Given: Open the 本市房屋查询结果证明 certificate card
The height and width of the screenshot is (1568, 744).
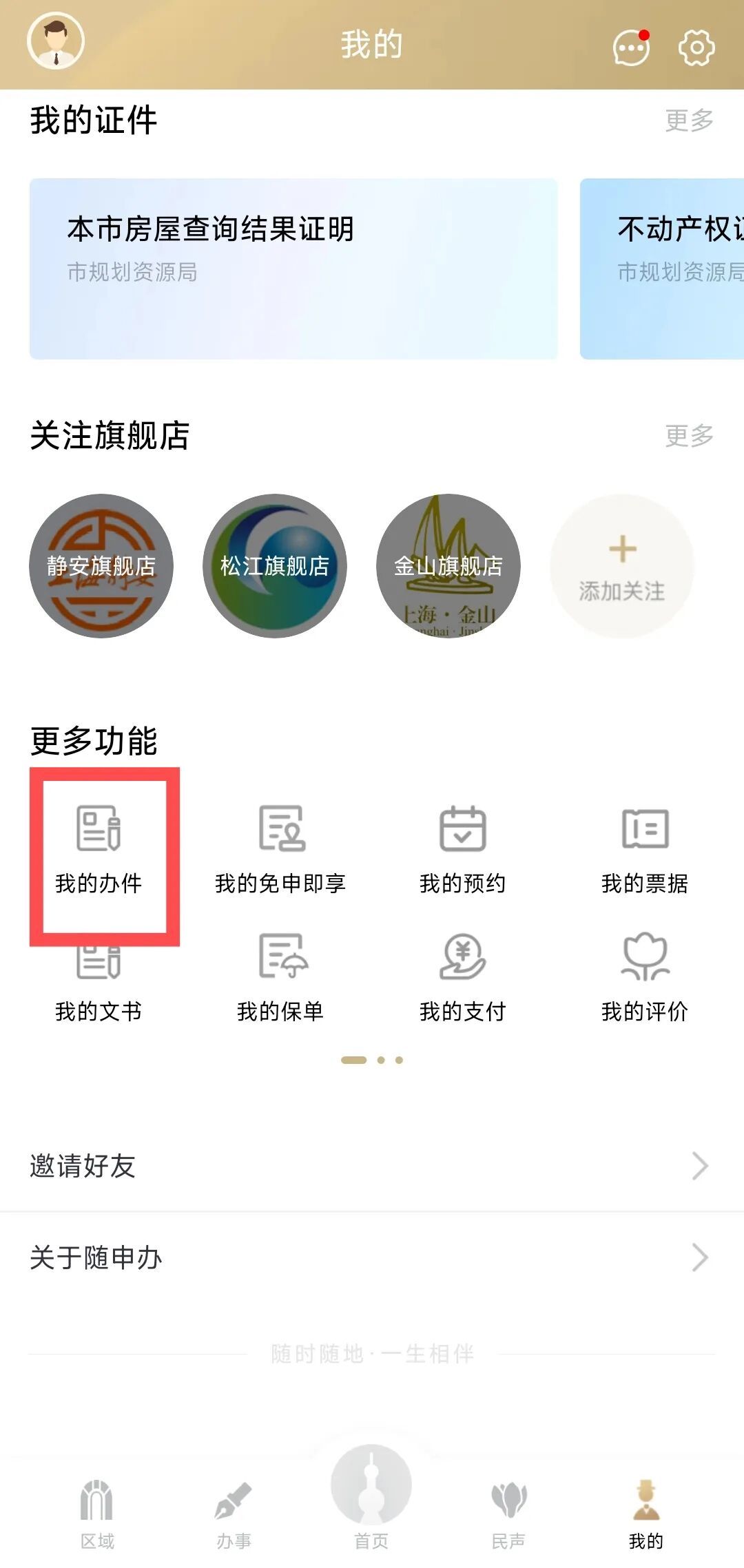Looking at the screenshot, I should [x=292, y=267].
